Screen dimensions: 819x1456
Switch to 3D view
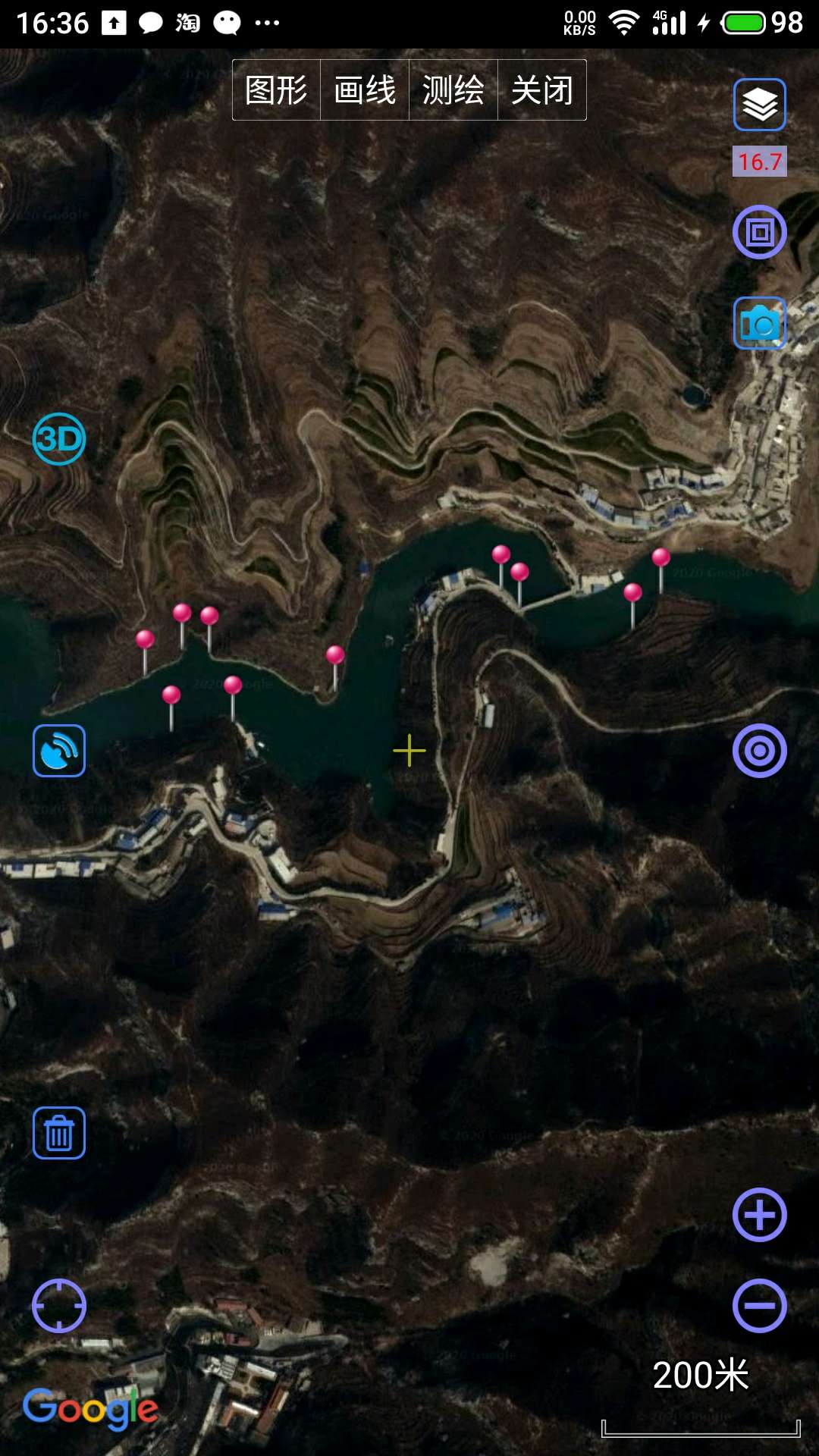click(x=59, y=439)
